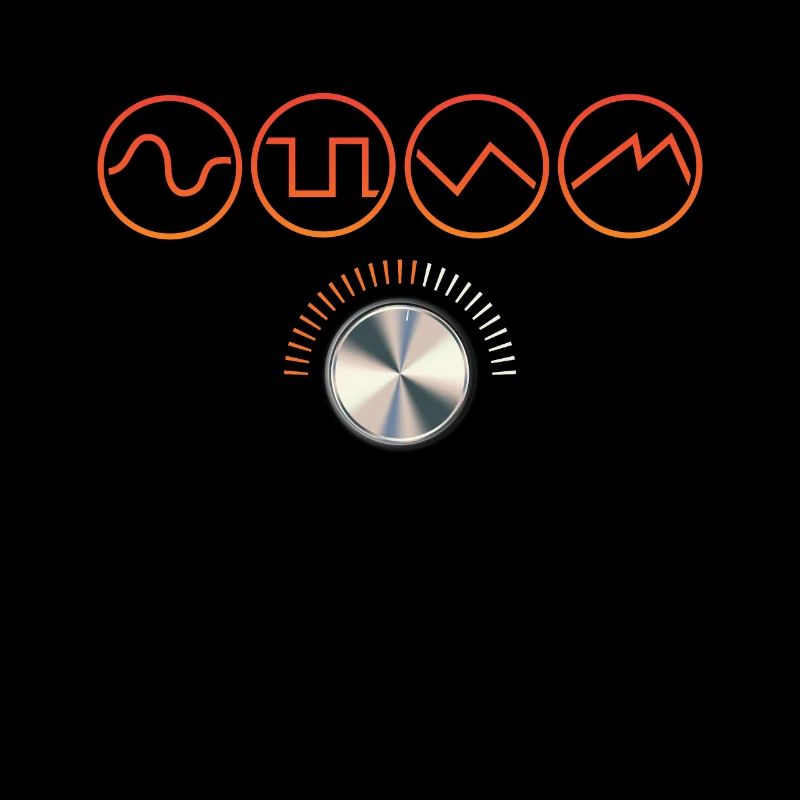
Task: Pick the sawtooth wave button
Action: click(630, 166)
